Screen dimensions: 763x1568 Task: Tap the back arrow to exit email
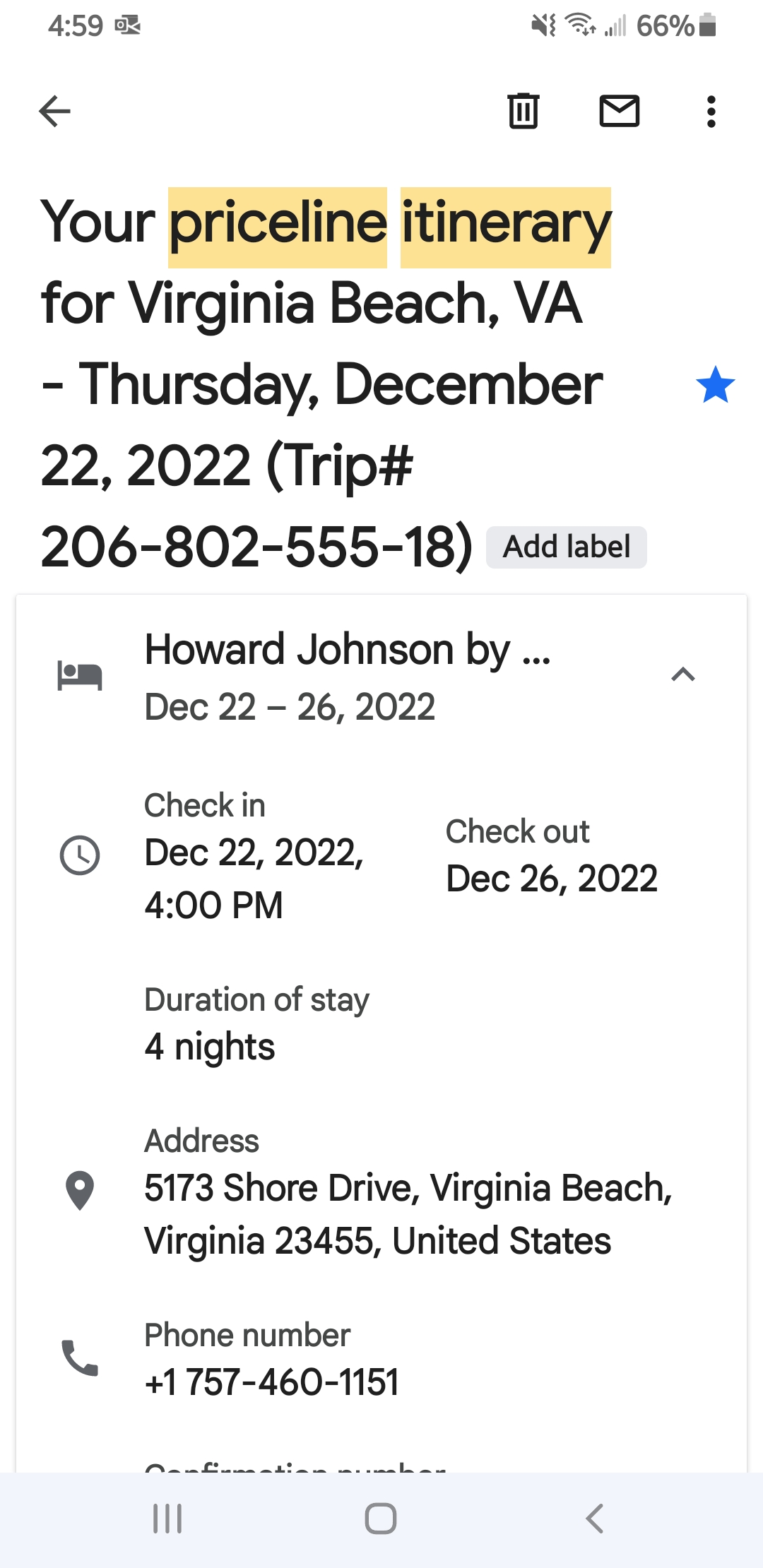click(54, 112)
